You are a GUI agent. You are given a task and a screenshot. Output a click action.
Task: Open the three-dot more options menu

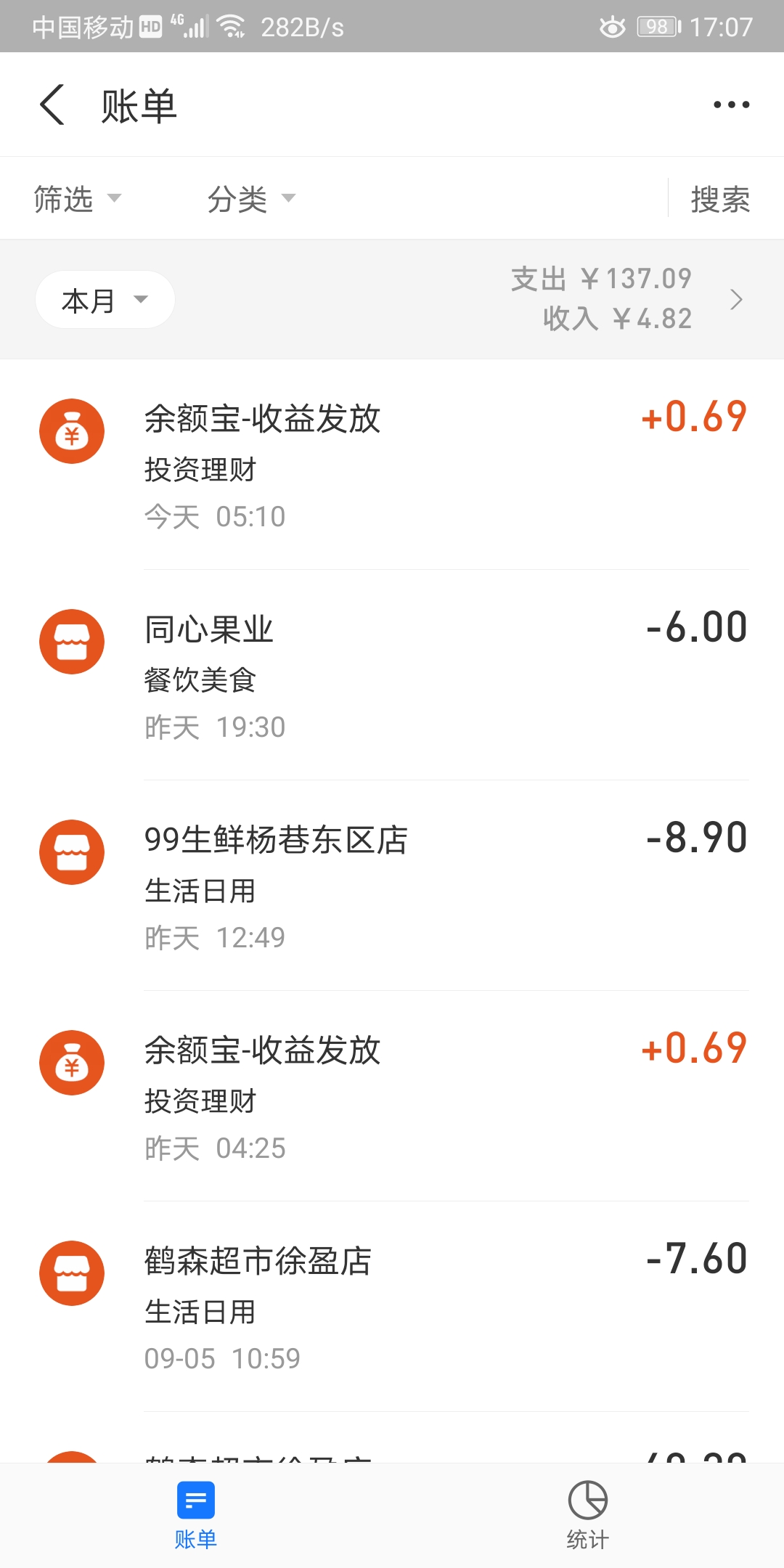point(730,104)
